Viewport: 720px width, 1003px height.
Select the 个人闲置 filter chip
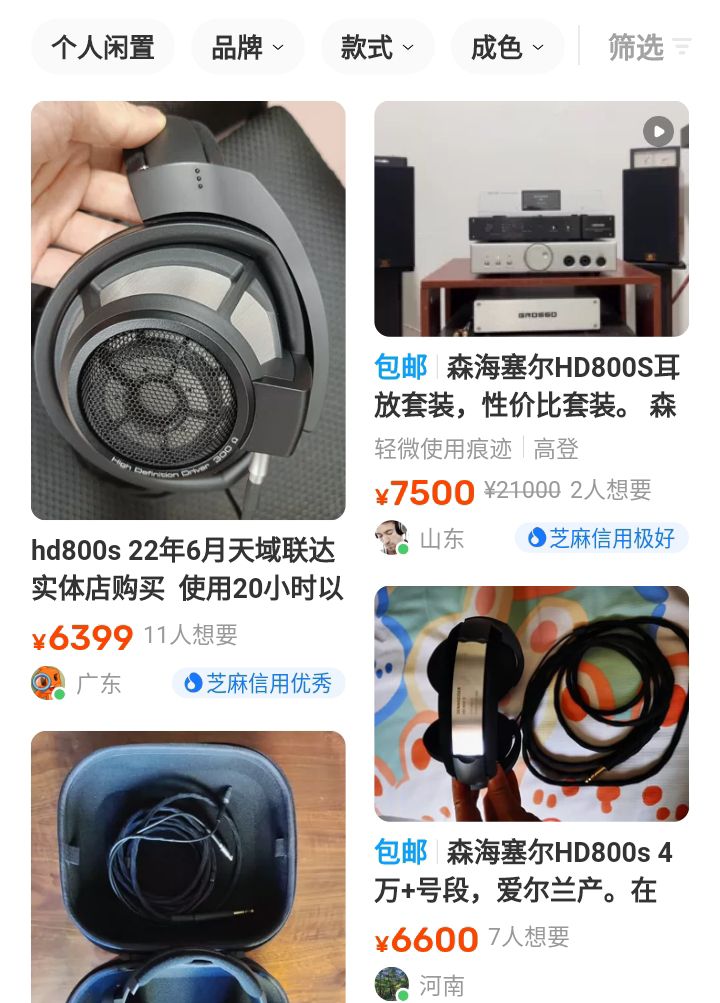coord(102,46)
